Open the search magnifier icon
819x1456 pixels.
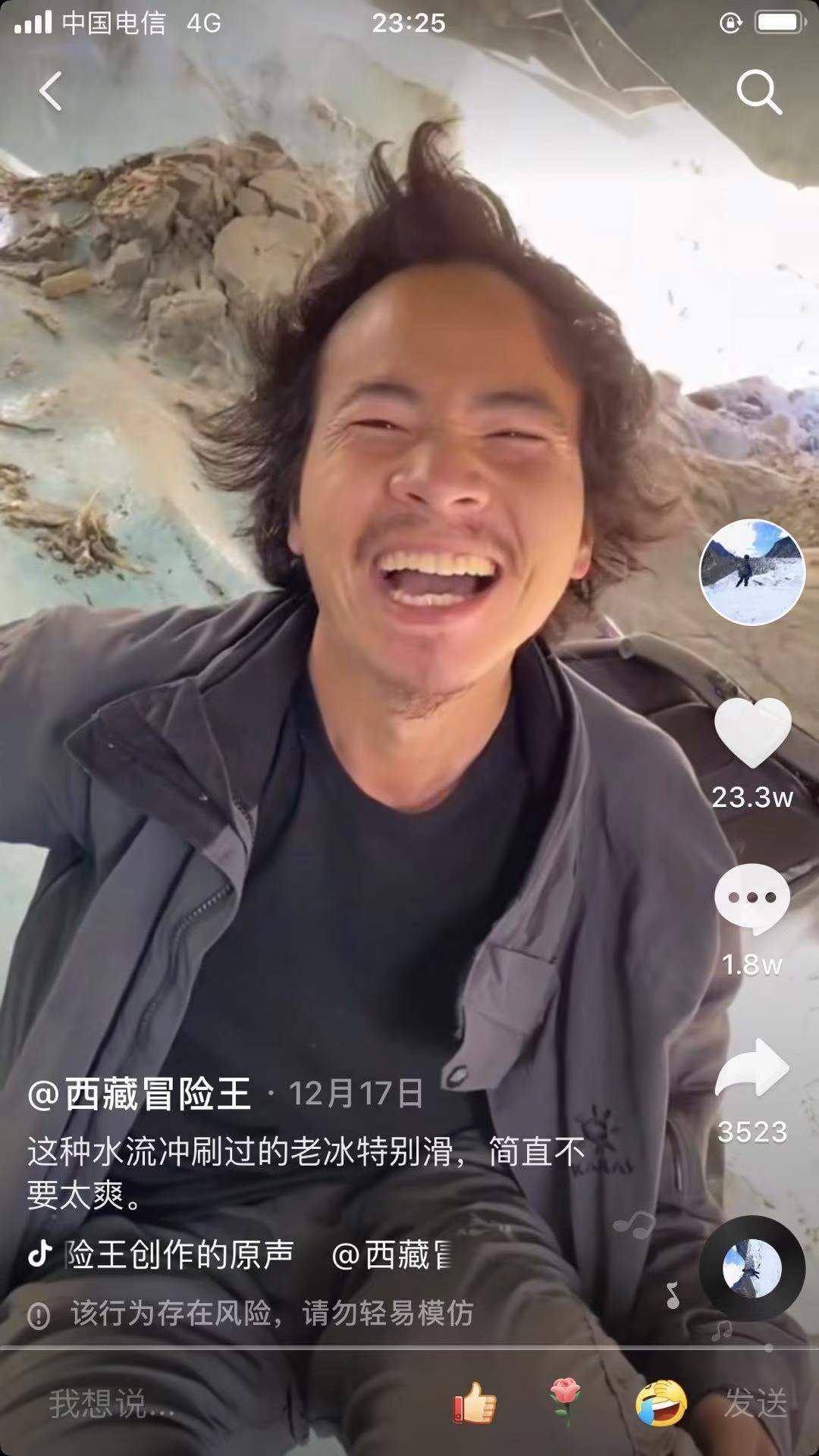(758, 92)
